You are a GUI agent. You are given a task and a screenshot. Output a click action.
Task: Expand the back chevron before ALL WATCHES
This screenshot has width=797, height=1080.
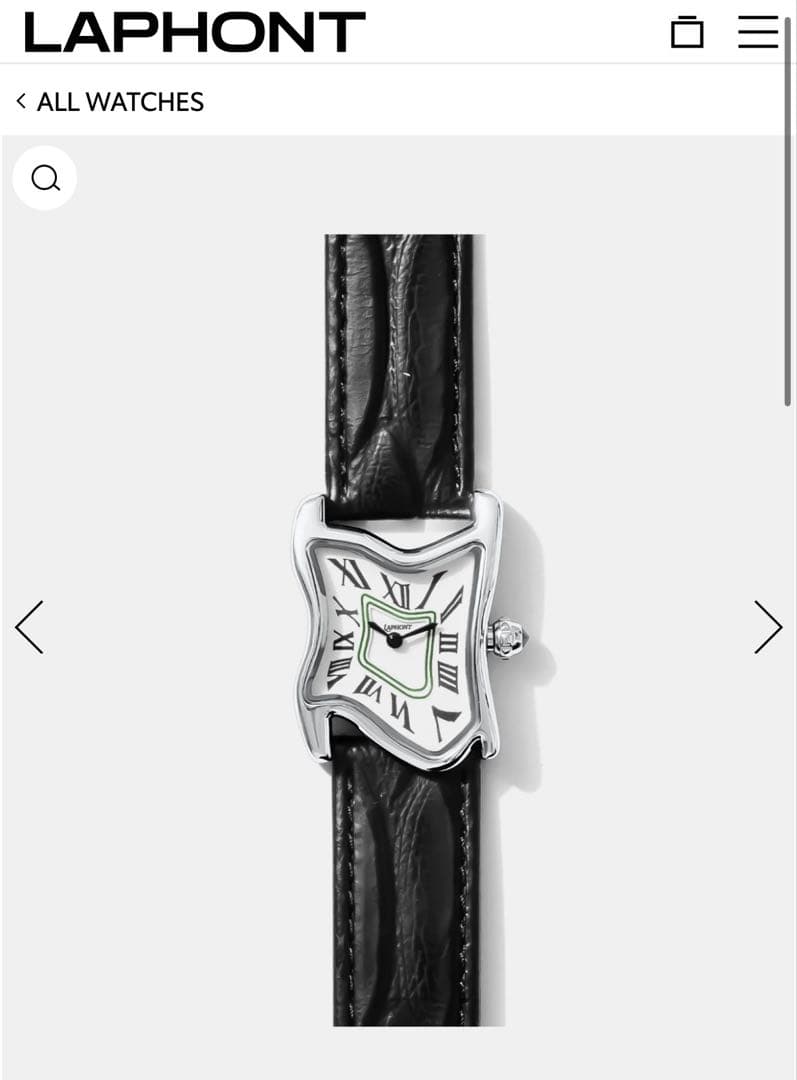[x=19, y=101]
